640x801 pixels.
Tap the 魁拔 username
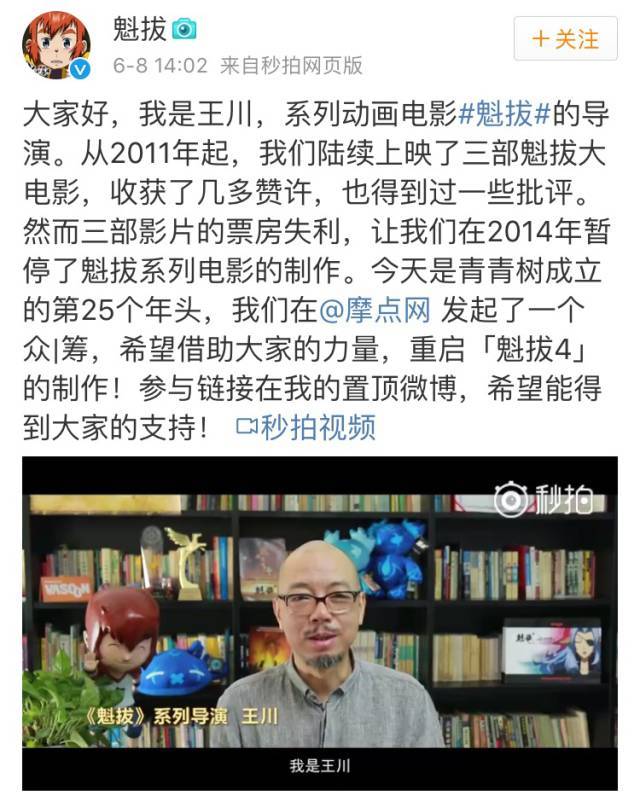(139, 29)
